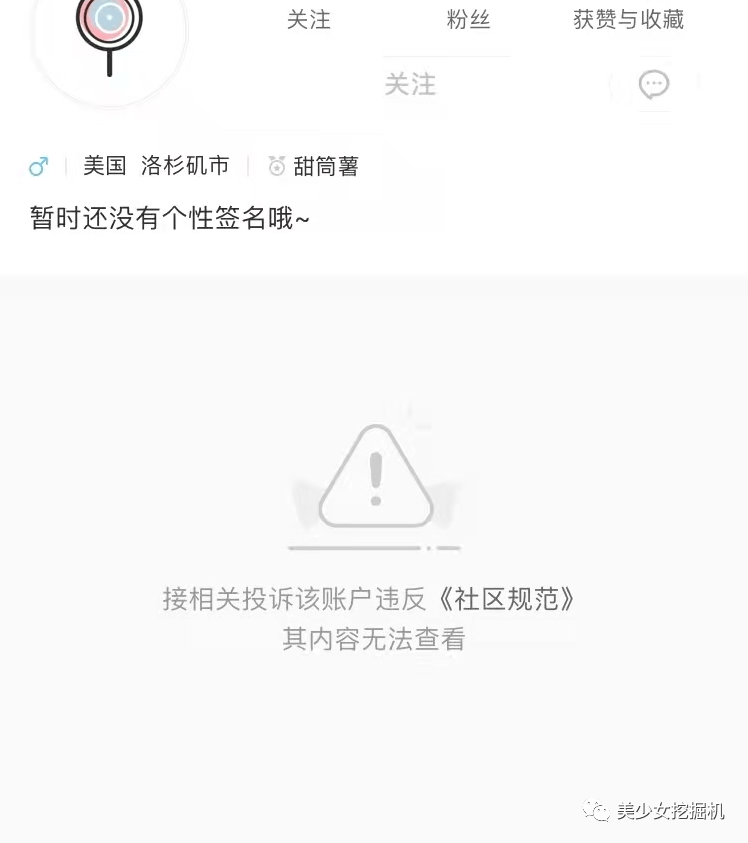
Task: Open the profile avatar picture
Action: 109,35
